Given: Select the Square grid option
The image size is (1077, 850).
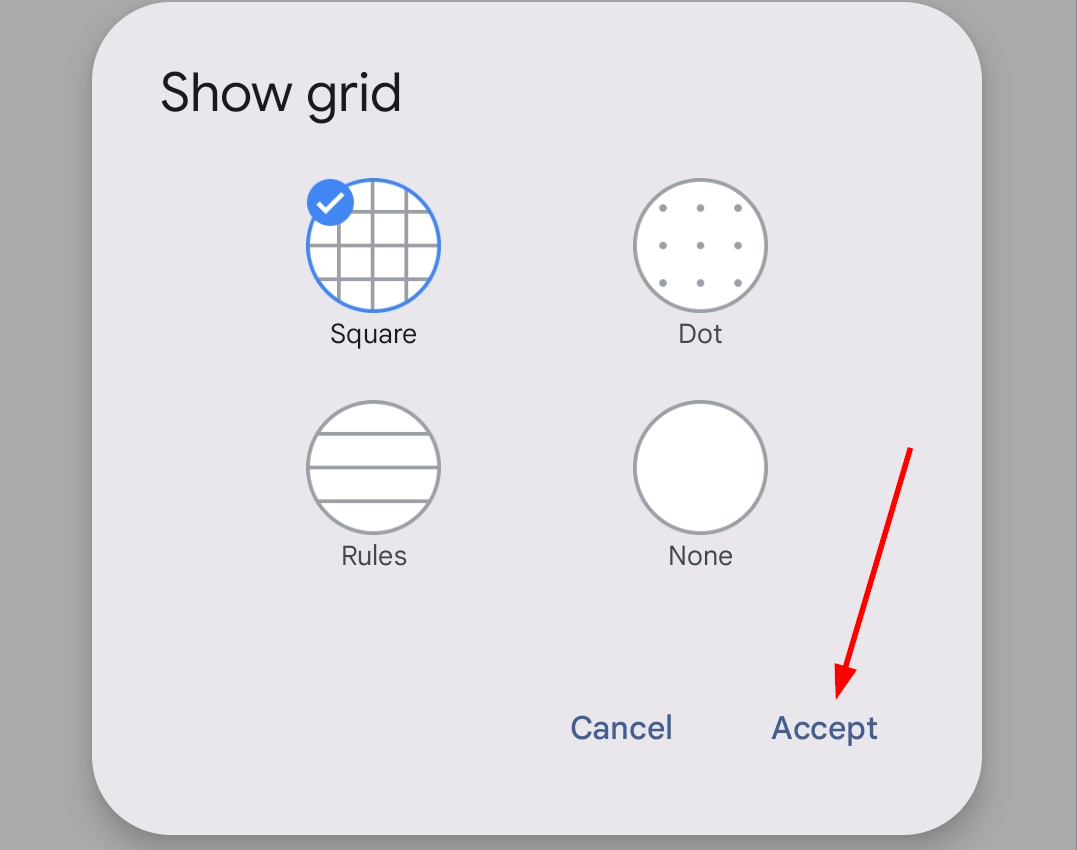Looking at the screenshot, I should pyautogui.click(x=373, y=246).
